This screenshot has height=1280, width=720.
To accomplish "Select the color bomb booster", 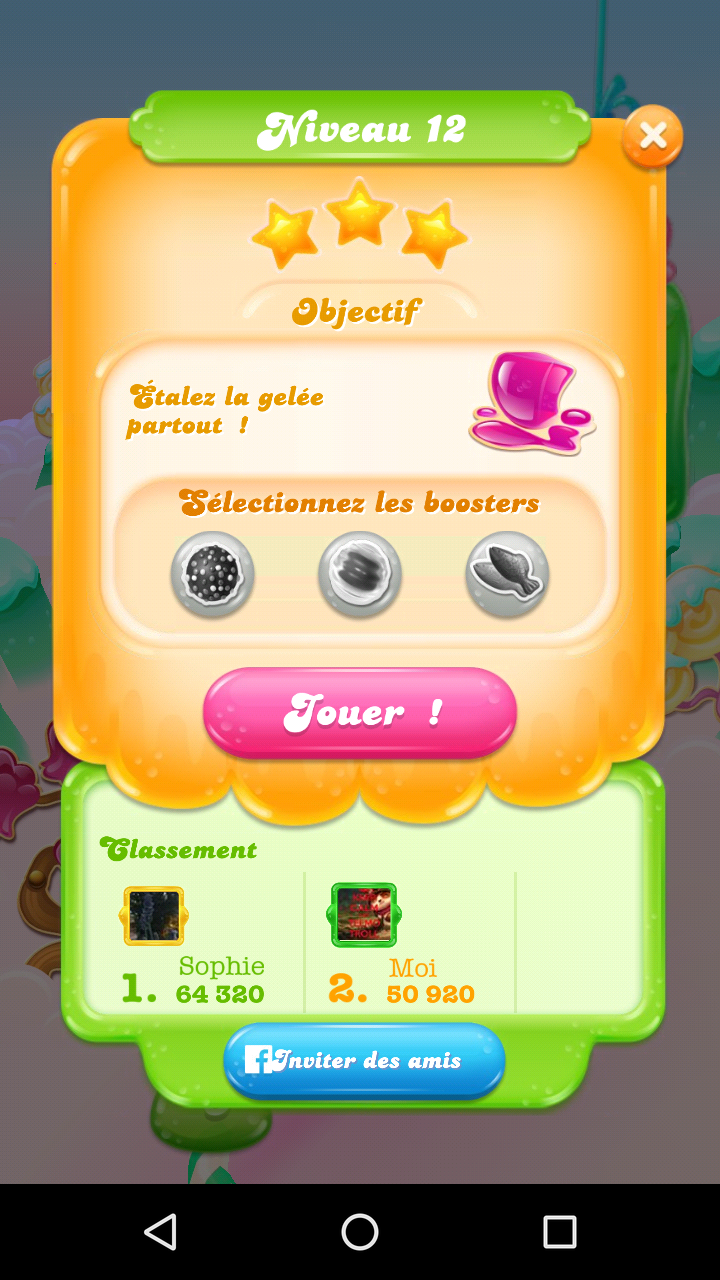I will [212, 574].
